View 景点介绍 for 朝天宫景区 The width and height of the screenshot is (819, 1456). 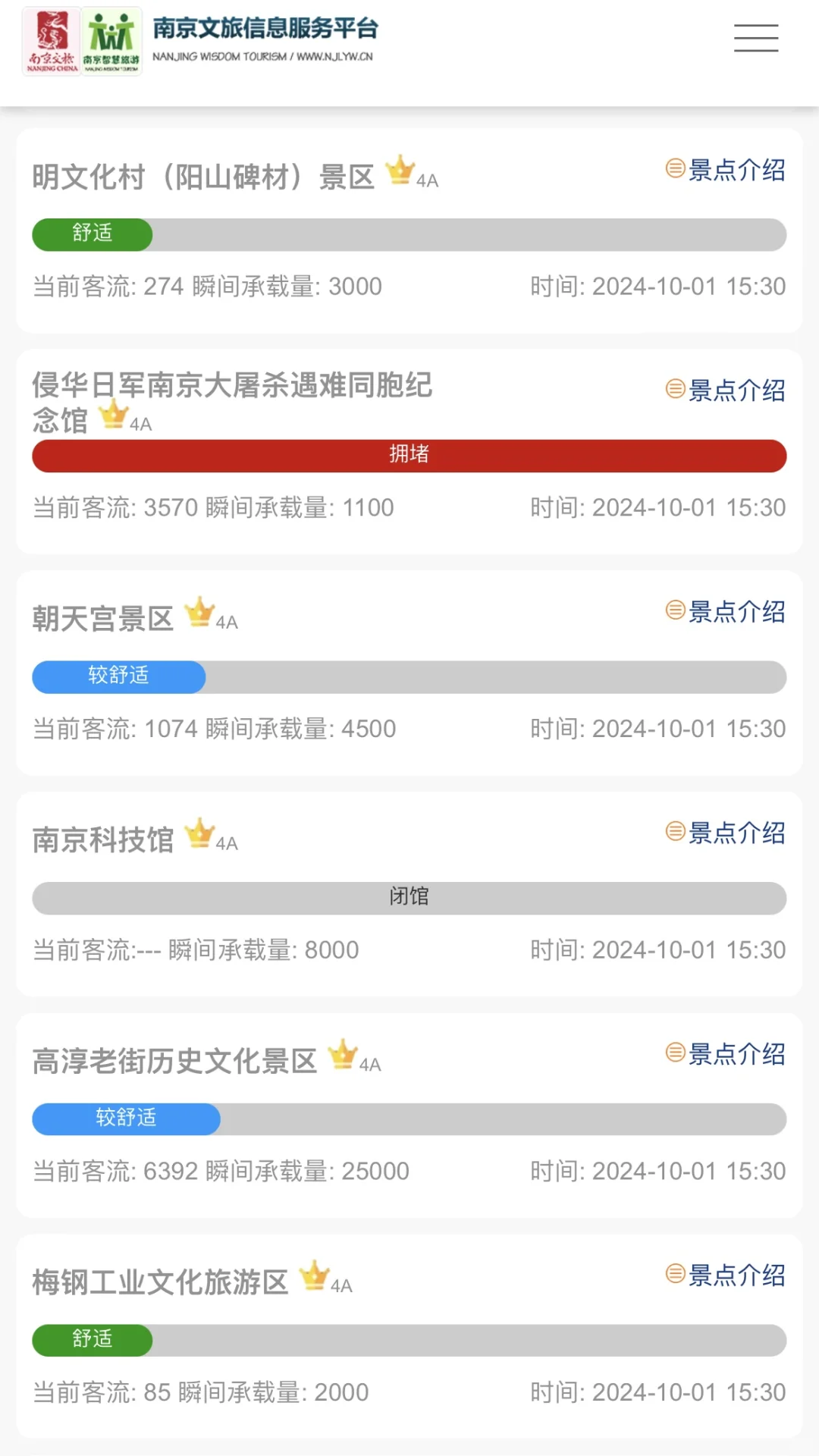click(726, 611)
